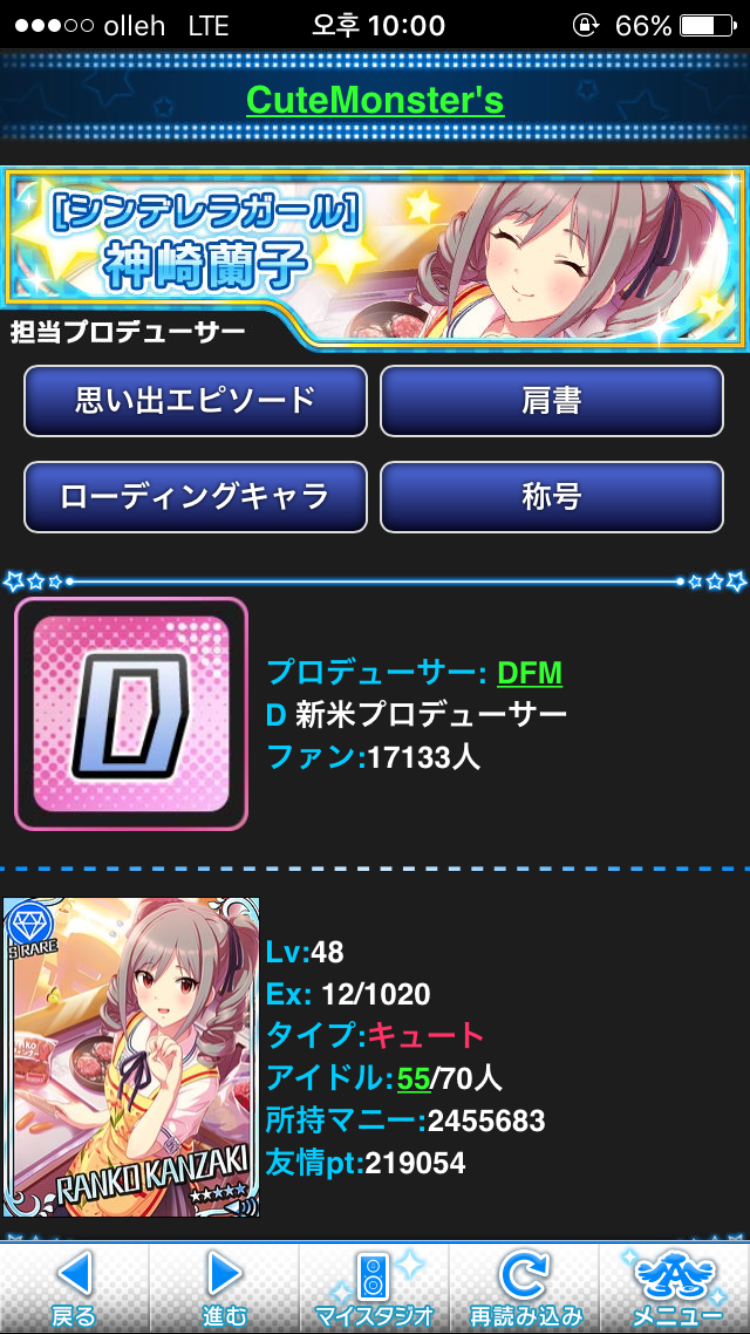The width and height of the screenshot is (750, 1334).
Task: View the Ranko Kanzaki card
Action: [131, 1056]
